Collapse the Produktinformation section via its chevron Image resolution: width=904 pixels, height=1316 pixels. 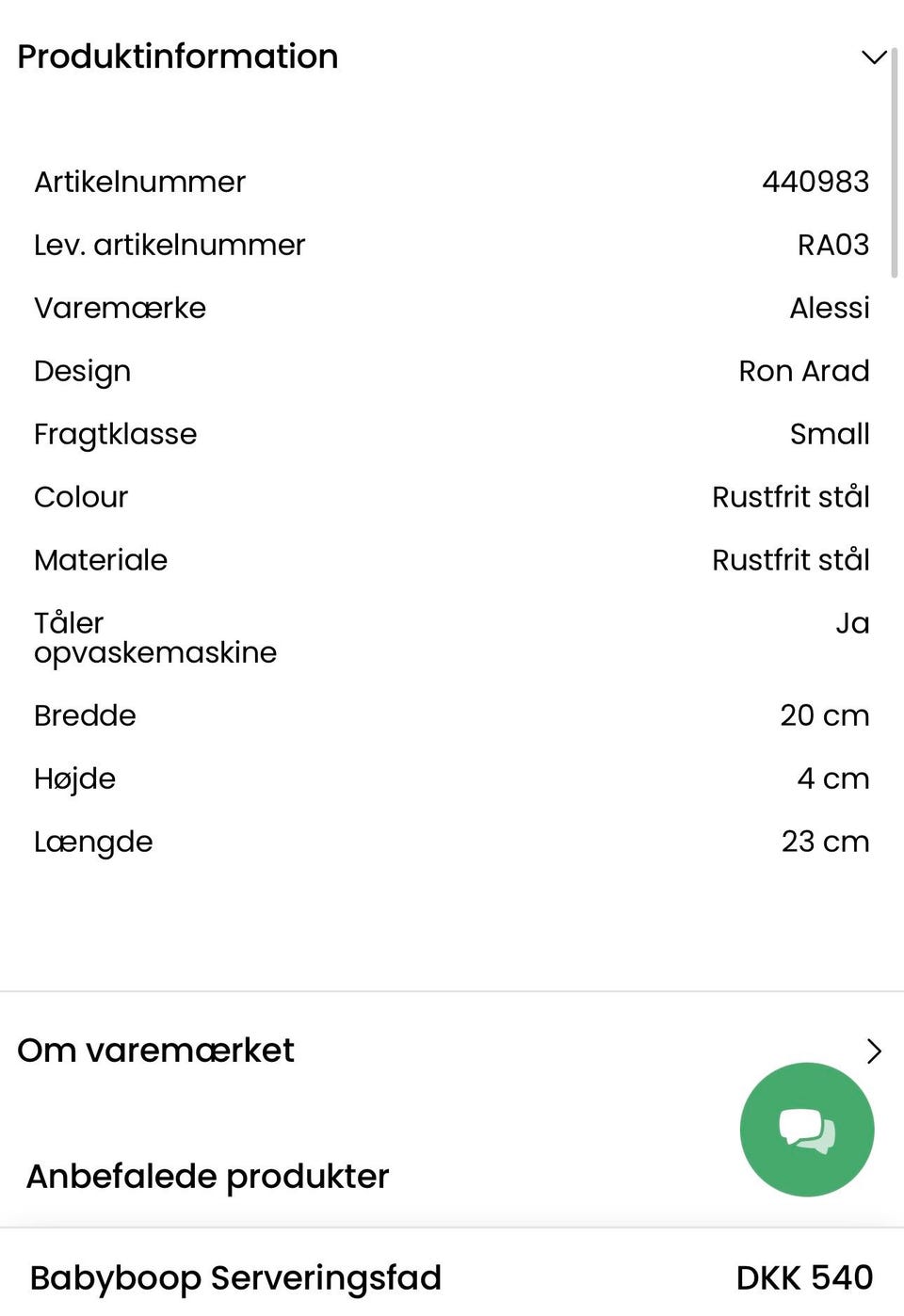[874, 58]
